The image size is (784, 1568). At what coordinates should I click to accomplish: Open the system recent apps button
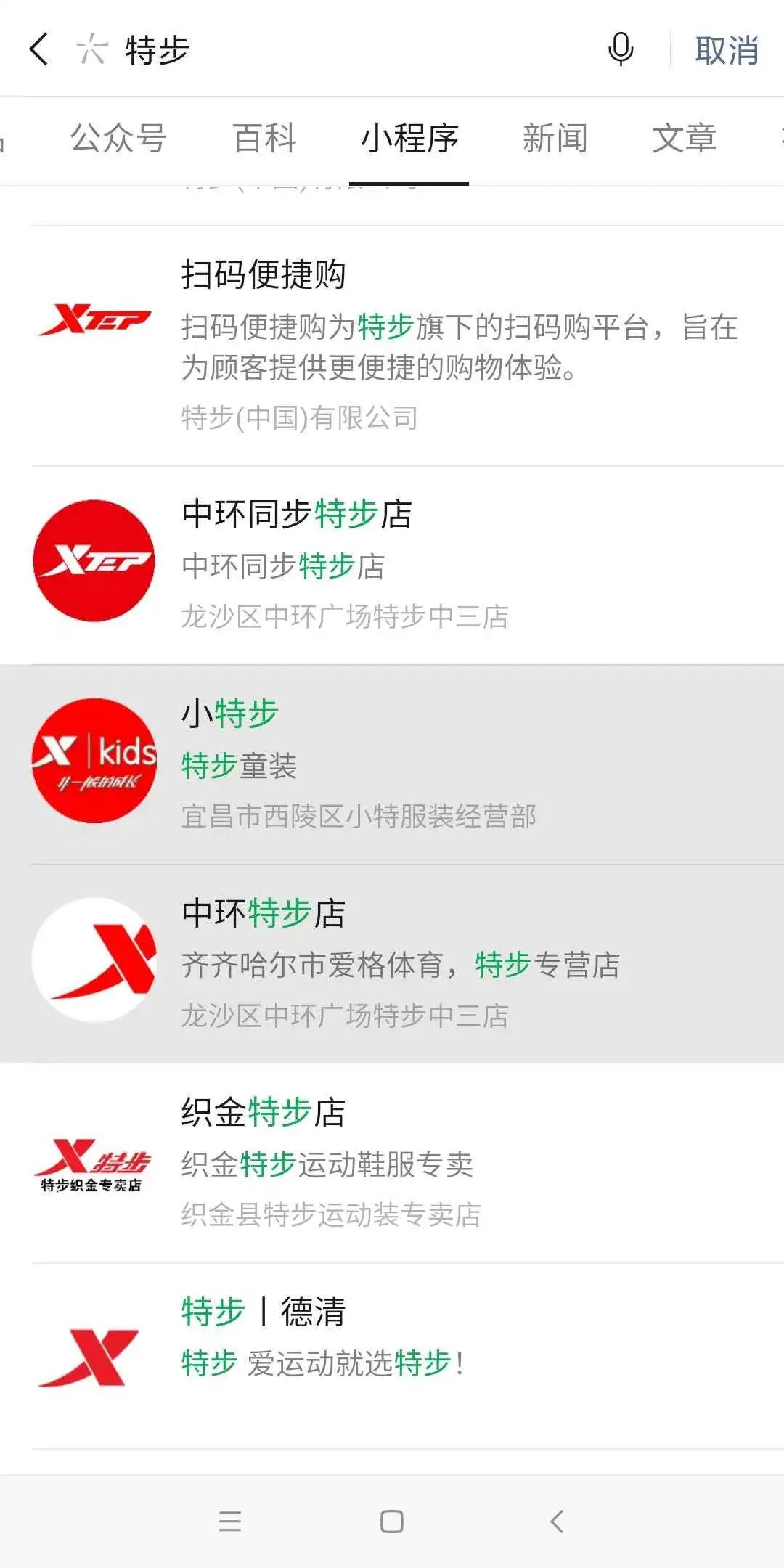(x=229, y=1521)
